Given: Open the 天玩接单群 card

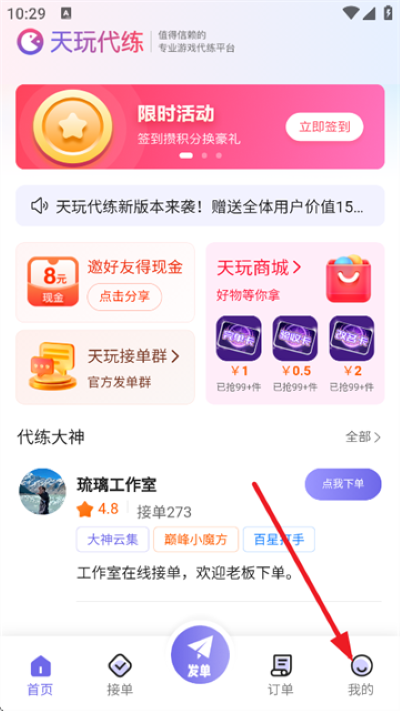Looking at the screenshot, I should pos(105,367).
